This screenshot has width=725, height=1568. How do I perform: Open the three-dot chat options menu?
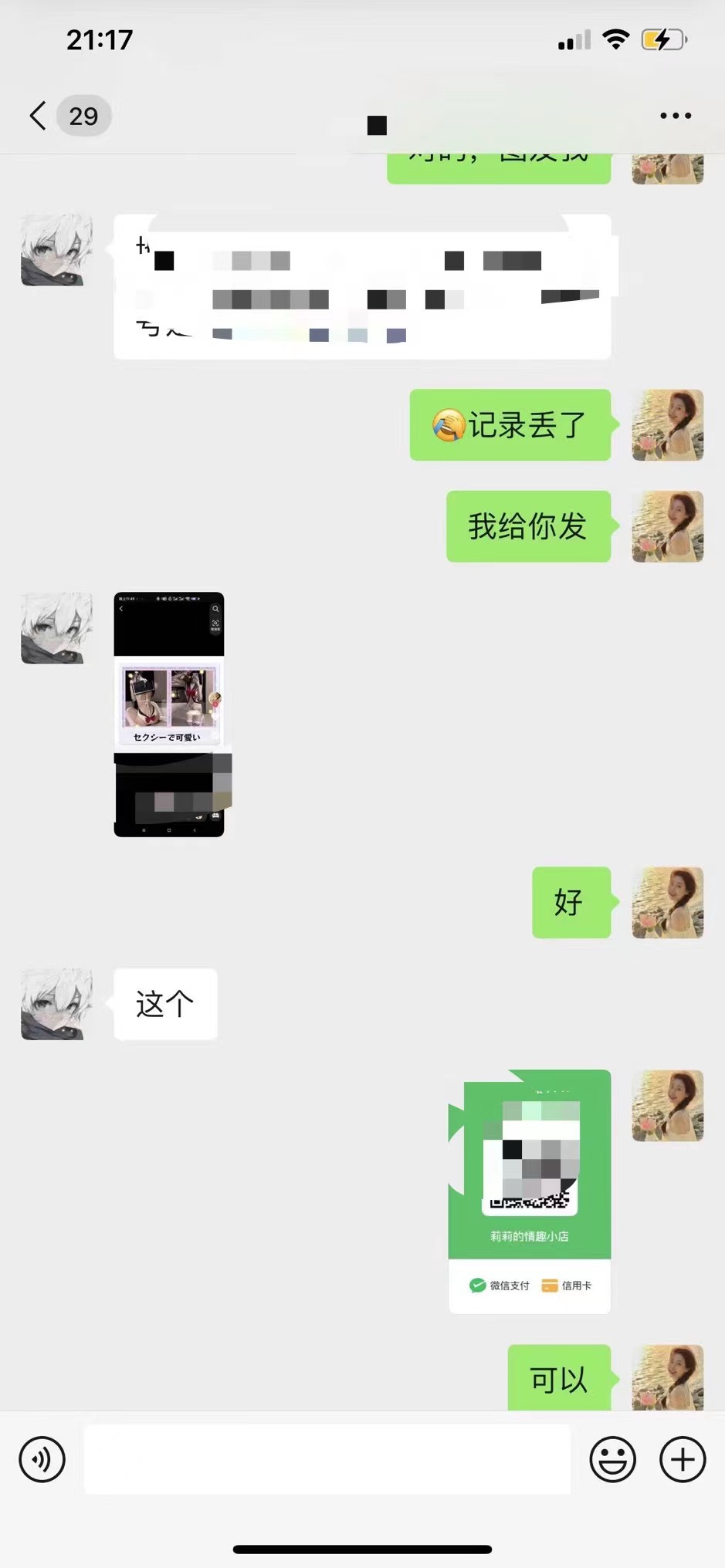click(x=675, y=116)
